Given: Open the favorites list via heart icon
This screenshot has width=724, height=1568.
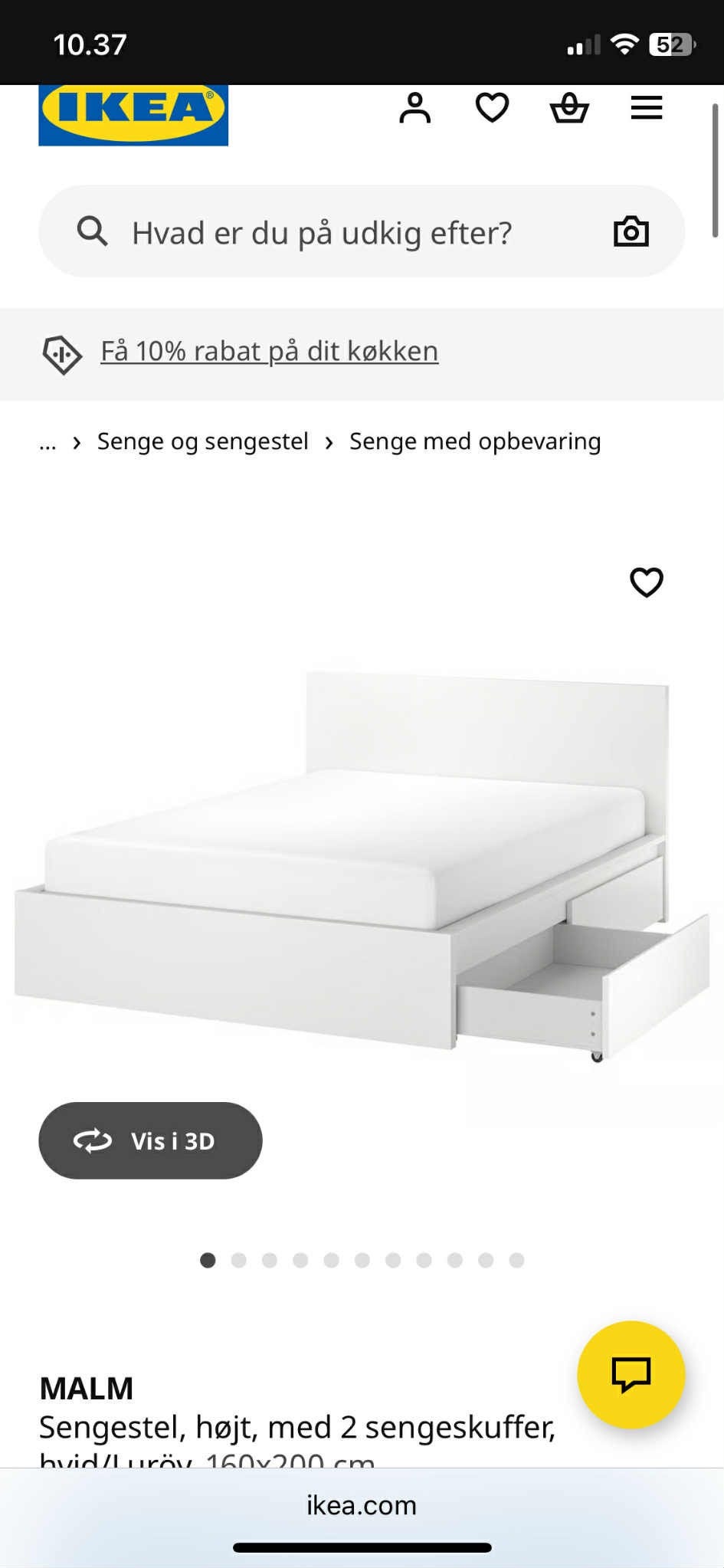Looking at the screenshot, I should [x=493, y=108].
